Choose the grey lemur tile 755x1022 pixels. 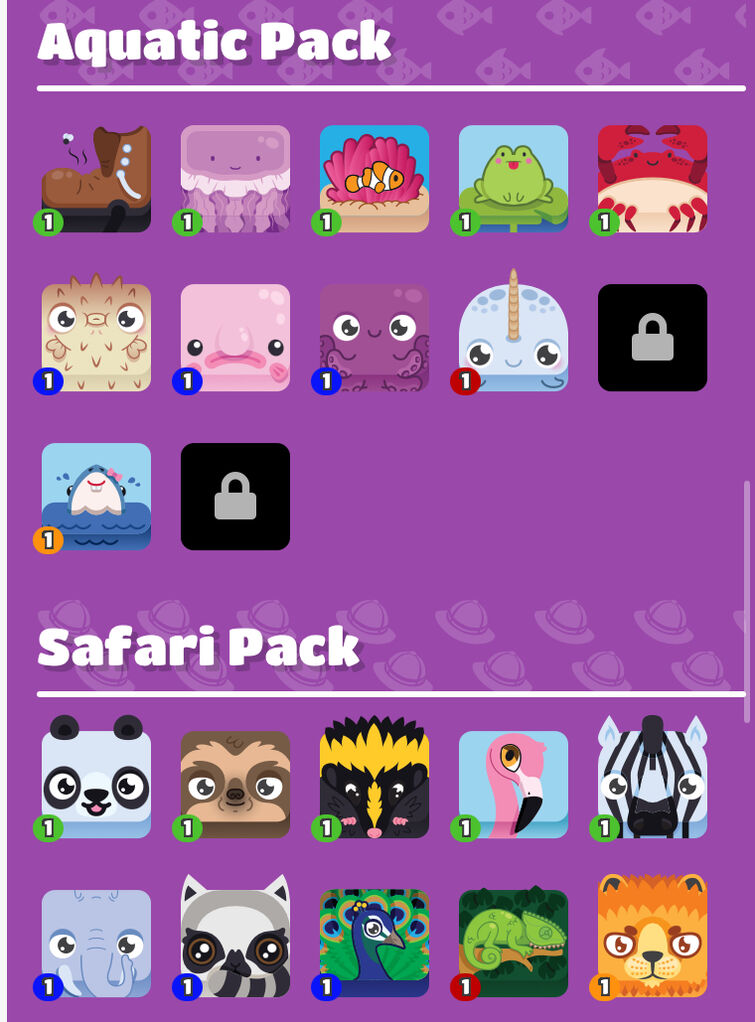tap(235, 942)
